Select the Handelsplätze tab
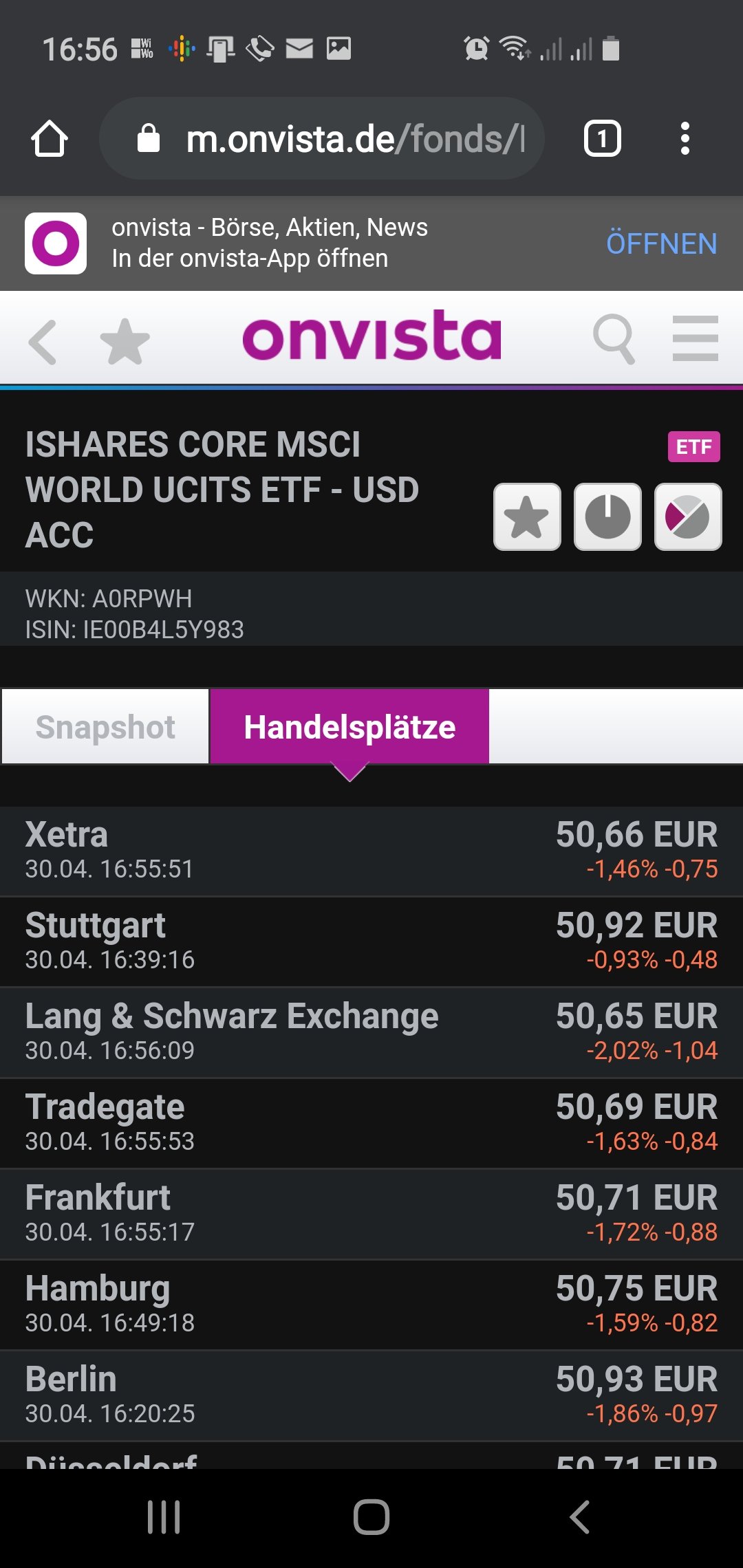743x1568 pixels. 349,727
